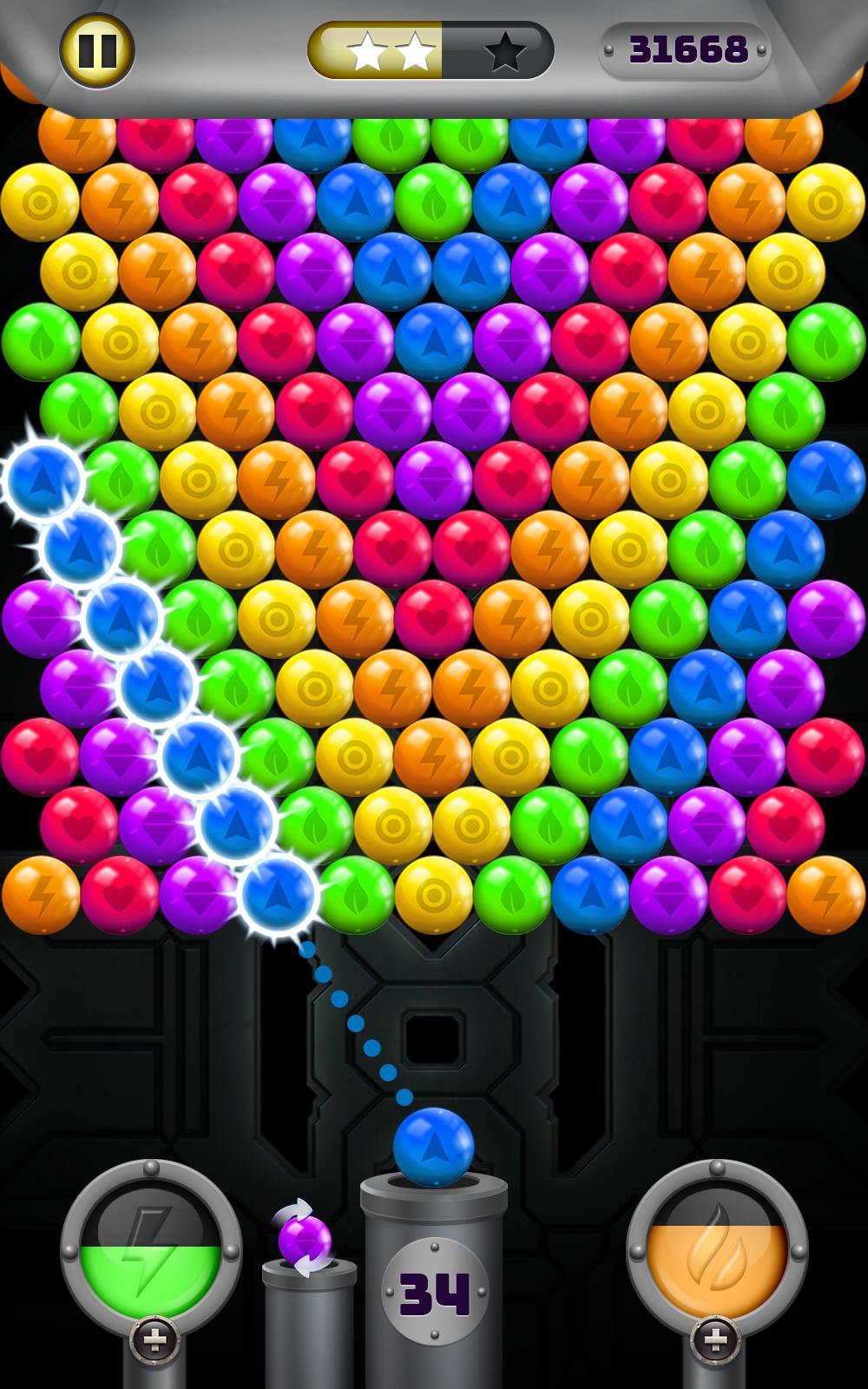868x1389 pixels.
Task: Tap the blue launcher bubble
Action: (x=433, y=1147)
